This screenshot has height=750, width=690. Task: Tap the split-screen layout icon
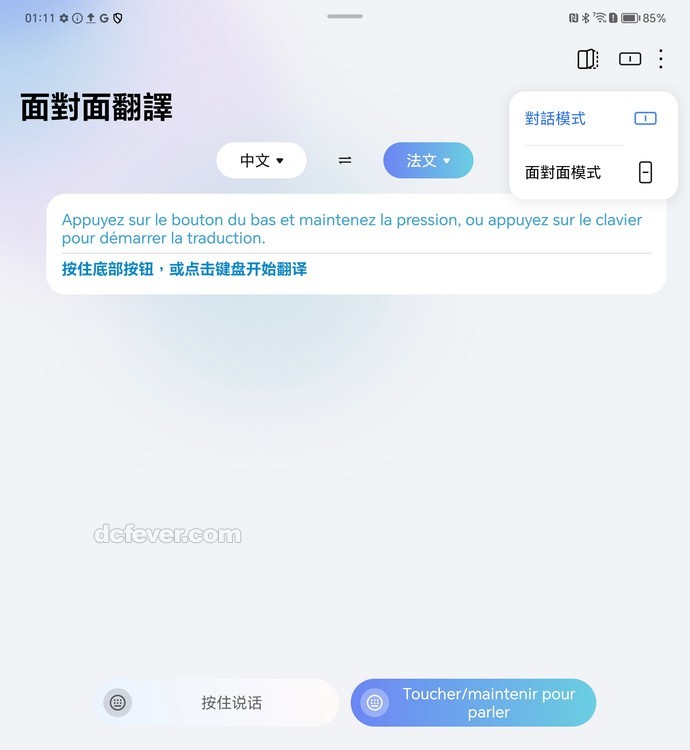coord(588,59)
